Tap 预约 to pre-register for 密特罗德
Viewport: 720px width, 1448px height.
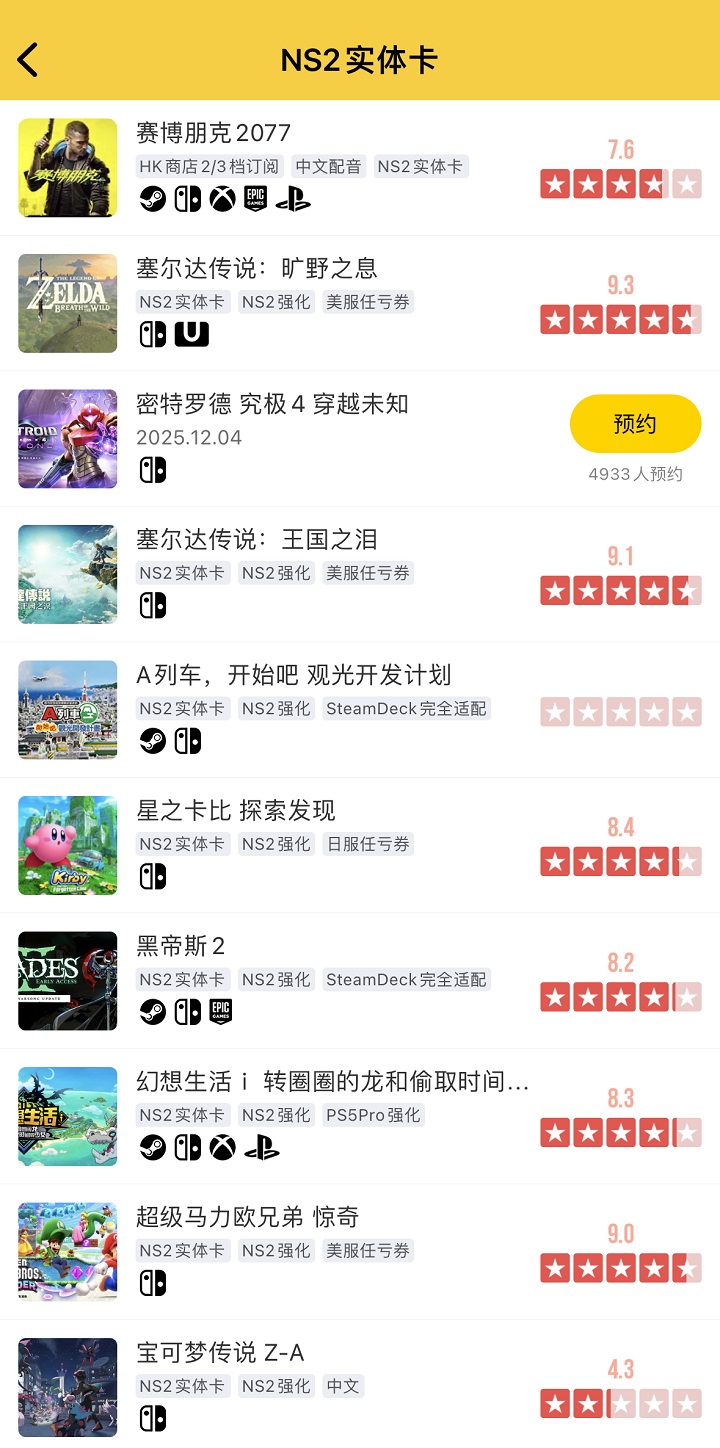(x=635, y=424)
